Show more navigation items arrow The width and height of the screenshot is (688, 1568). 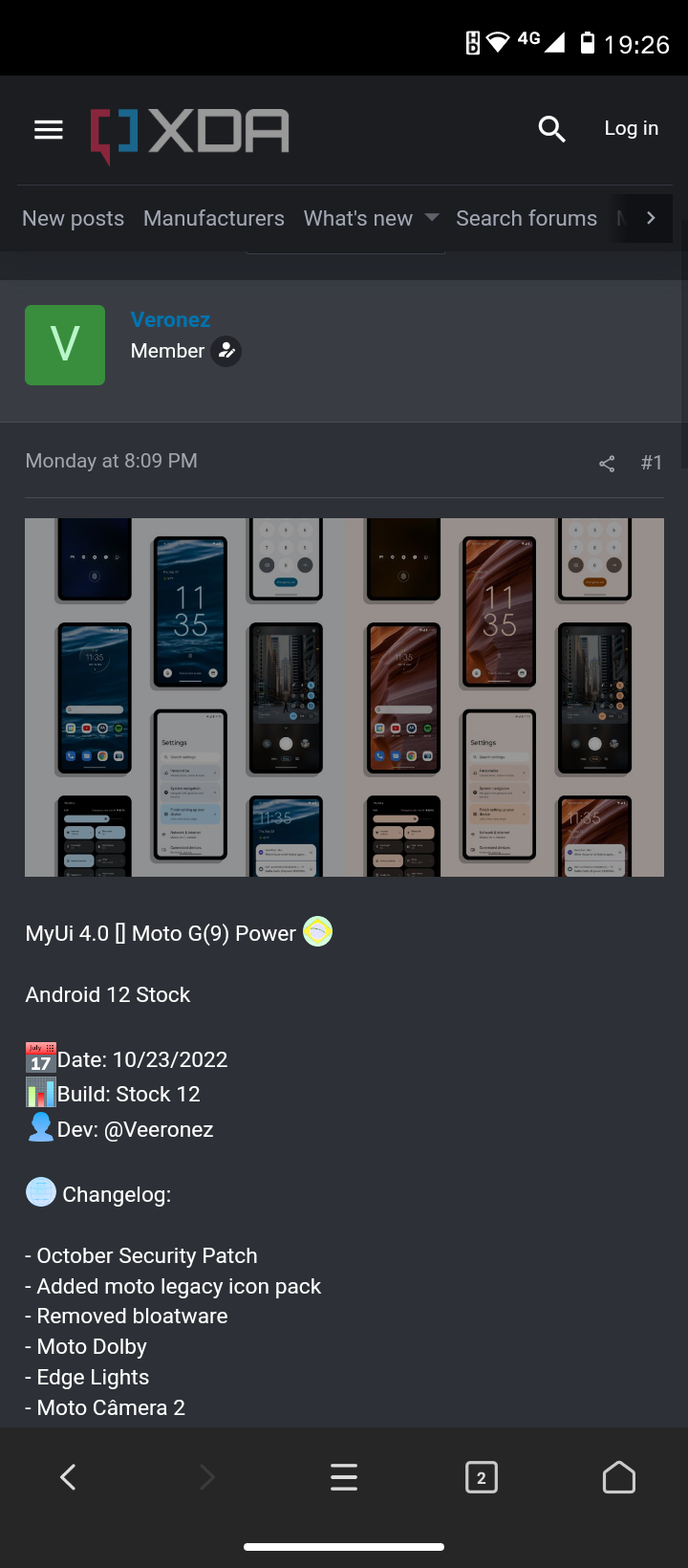[x=651, y=218]
